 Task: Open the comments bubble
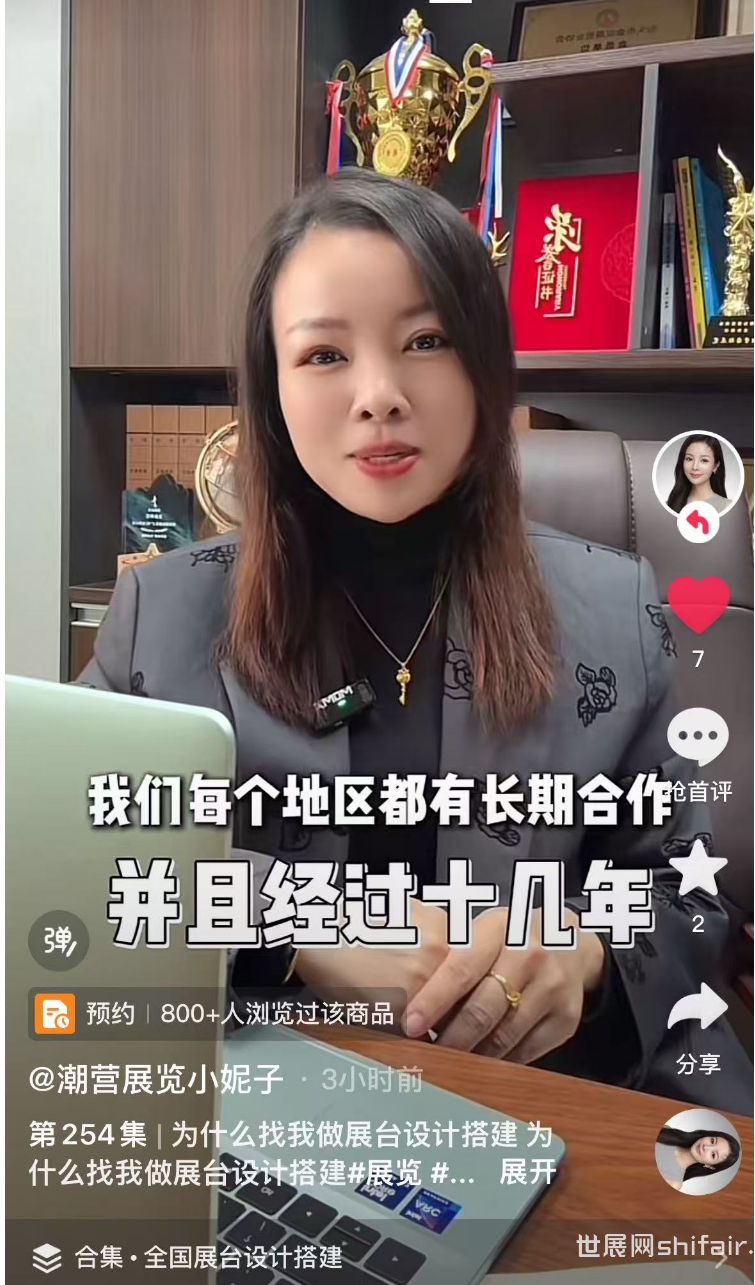697,736
